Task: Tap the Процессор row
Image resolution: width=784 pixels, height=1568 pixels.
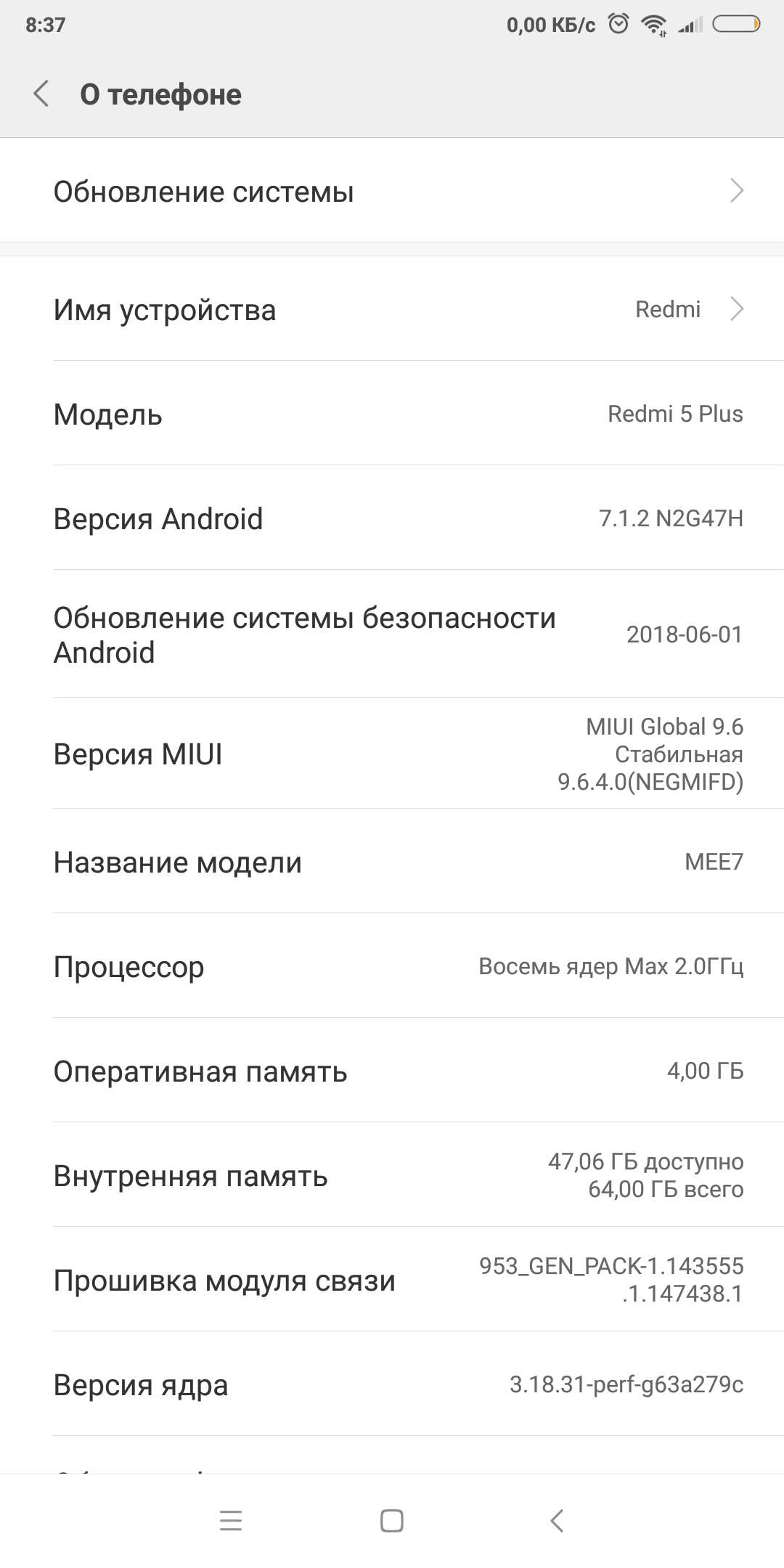Action: coord(392,967)
